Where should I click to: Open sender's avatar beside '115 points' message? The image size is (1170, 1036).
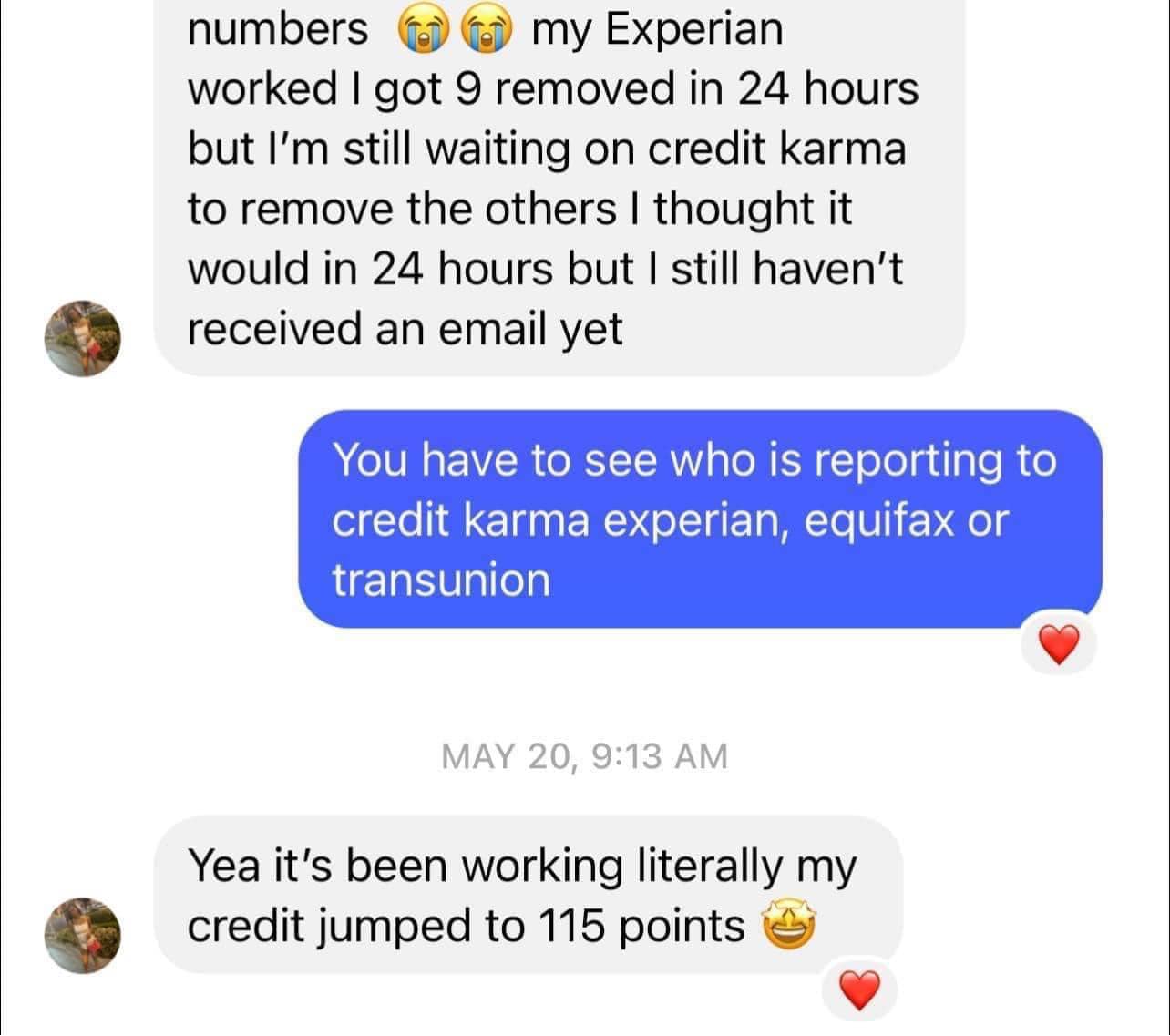tap(83, 936)
